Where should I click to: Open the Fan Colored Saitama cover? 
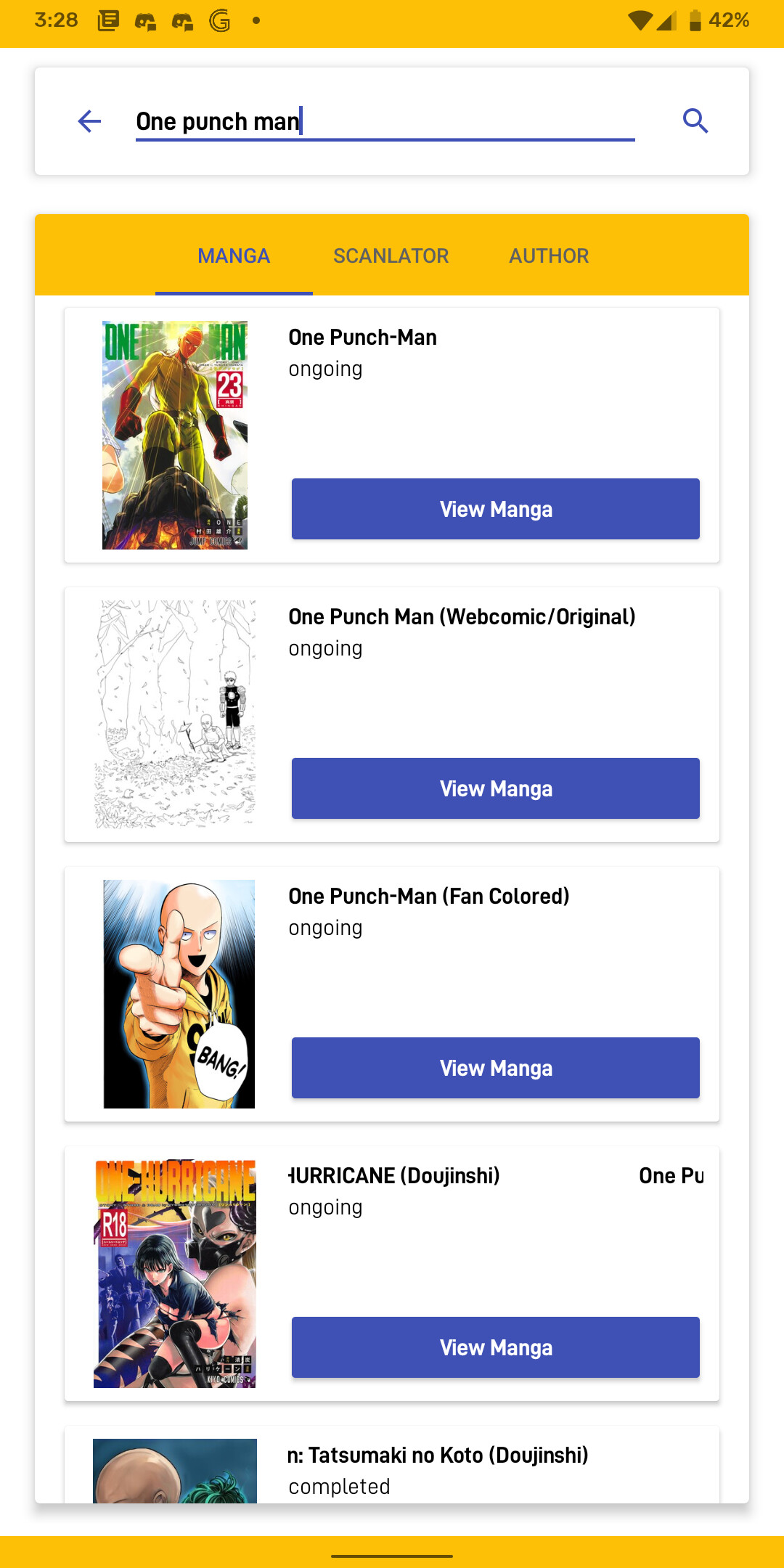pyautogui.click(x=179, y=994)
